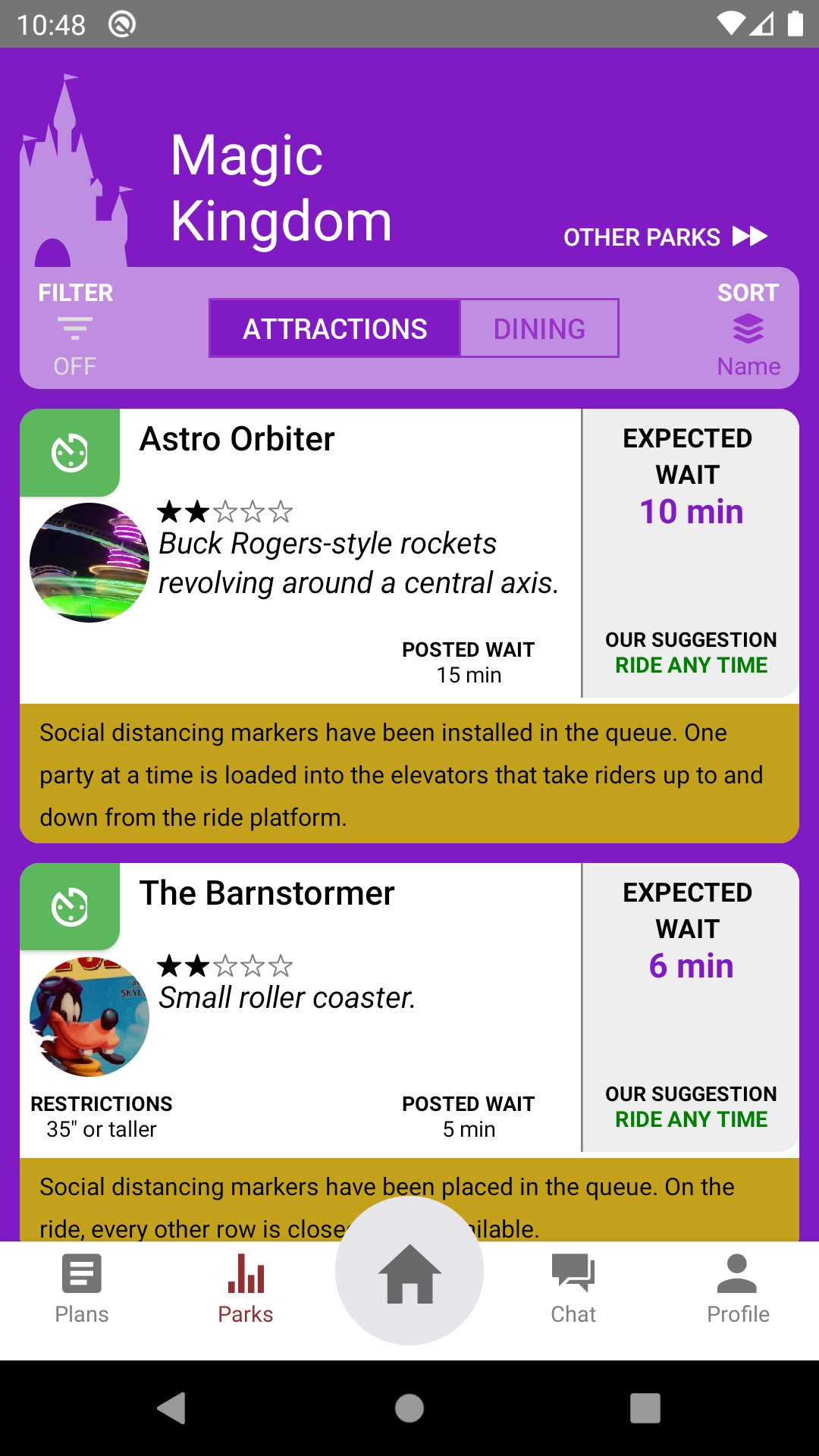
Task: Go to the app home screen
Action: click(x=409, y=1274)
